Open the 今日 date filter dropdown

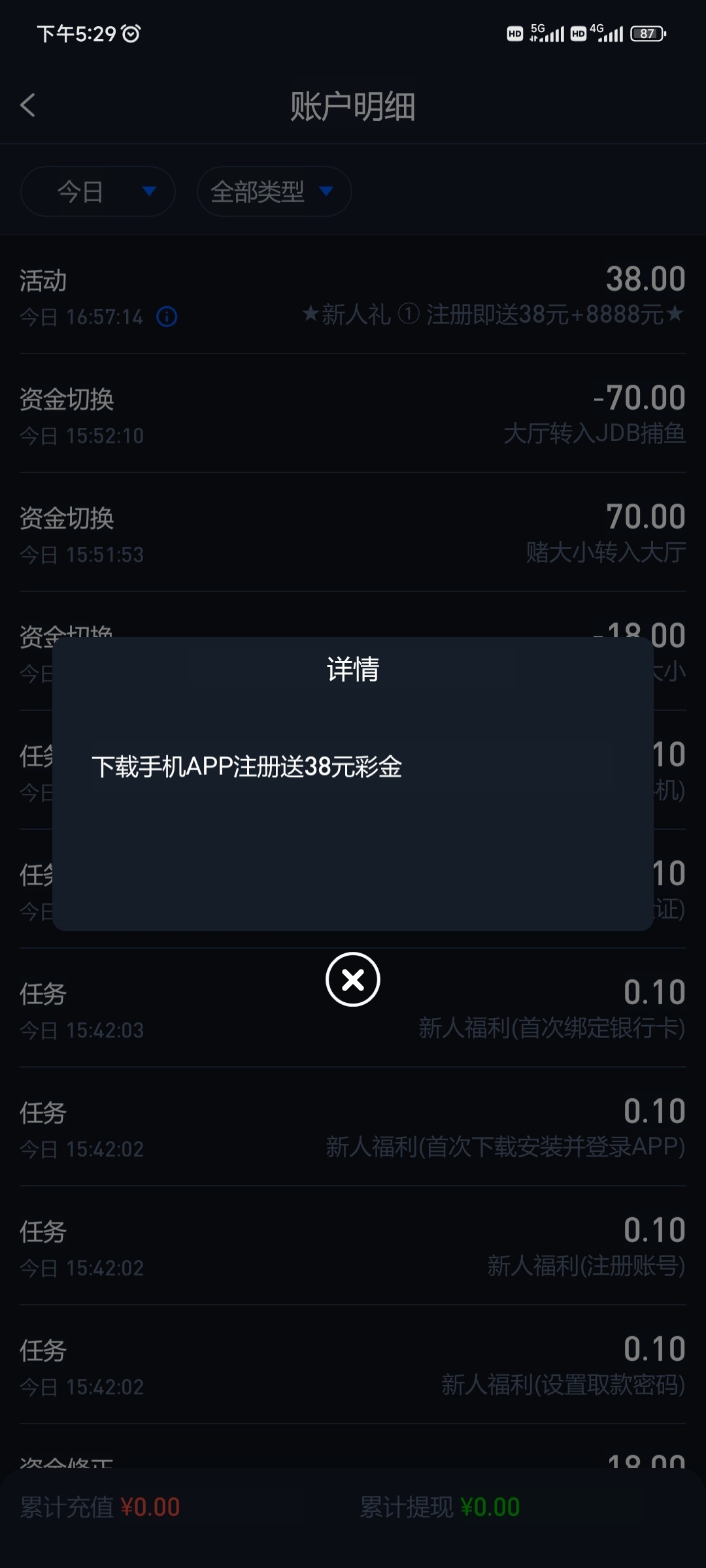(98, 191)
